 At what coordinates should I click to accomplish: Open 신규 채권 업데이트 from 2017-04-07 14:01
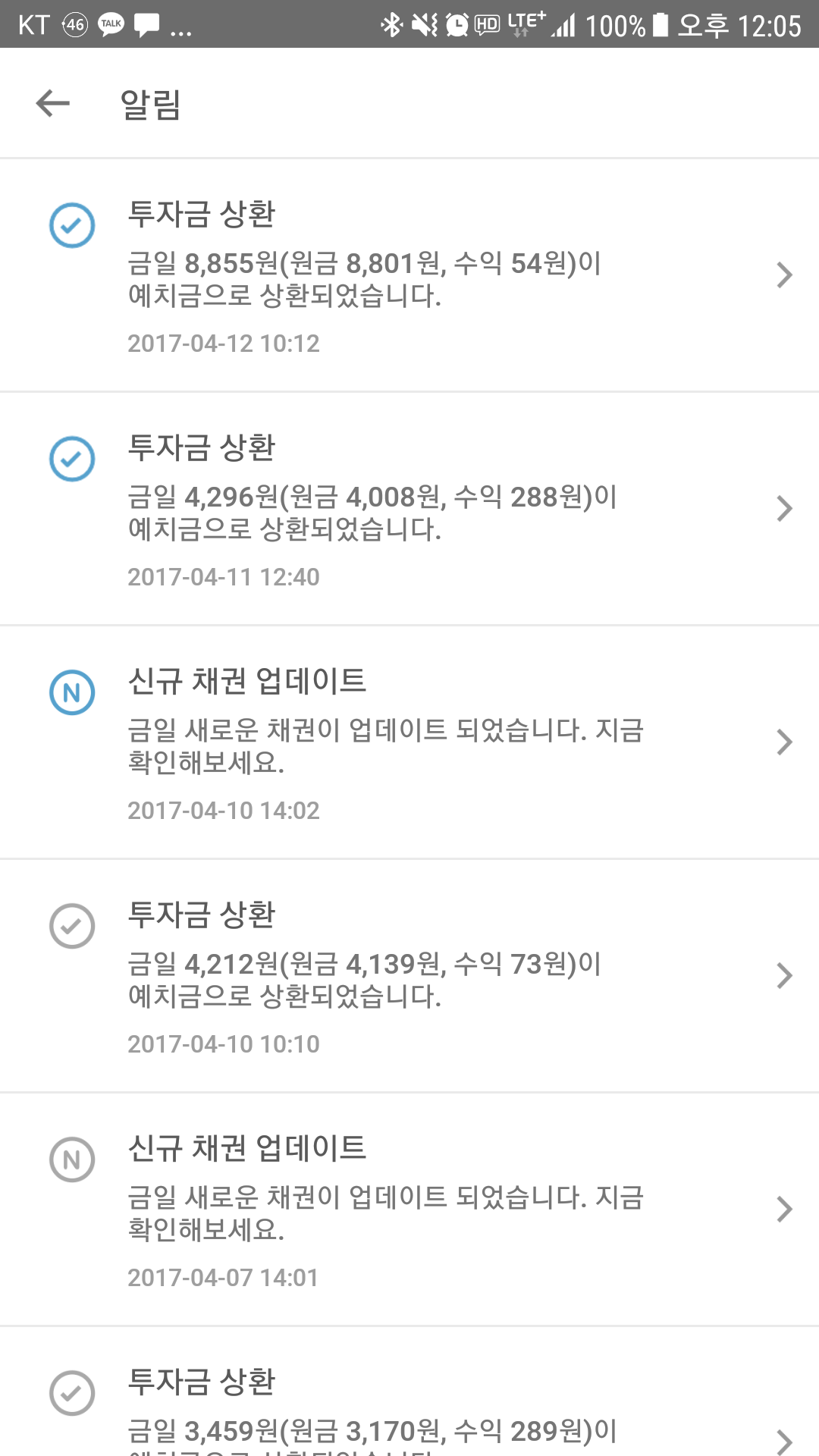point(409,1210)
